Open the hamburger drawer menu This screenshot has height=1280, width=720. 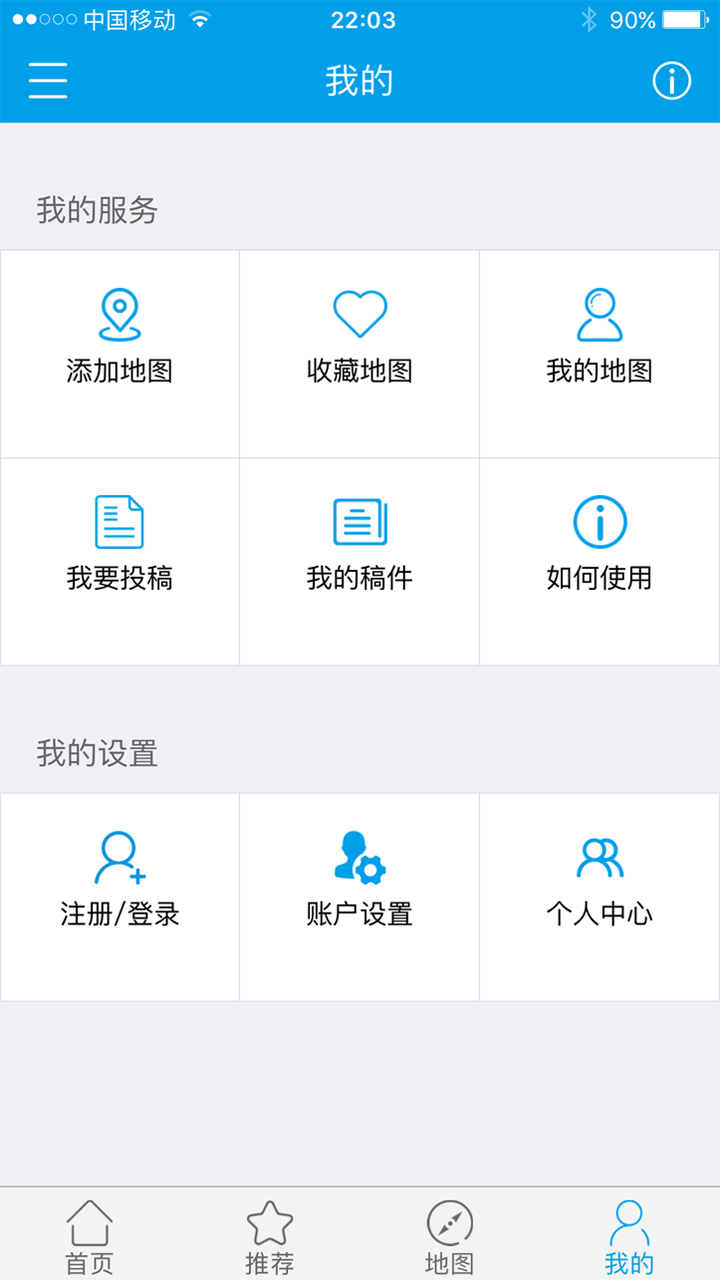coord(48,80)
